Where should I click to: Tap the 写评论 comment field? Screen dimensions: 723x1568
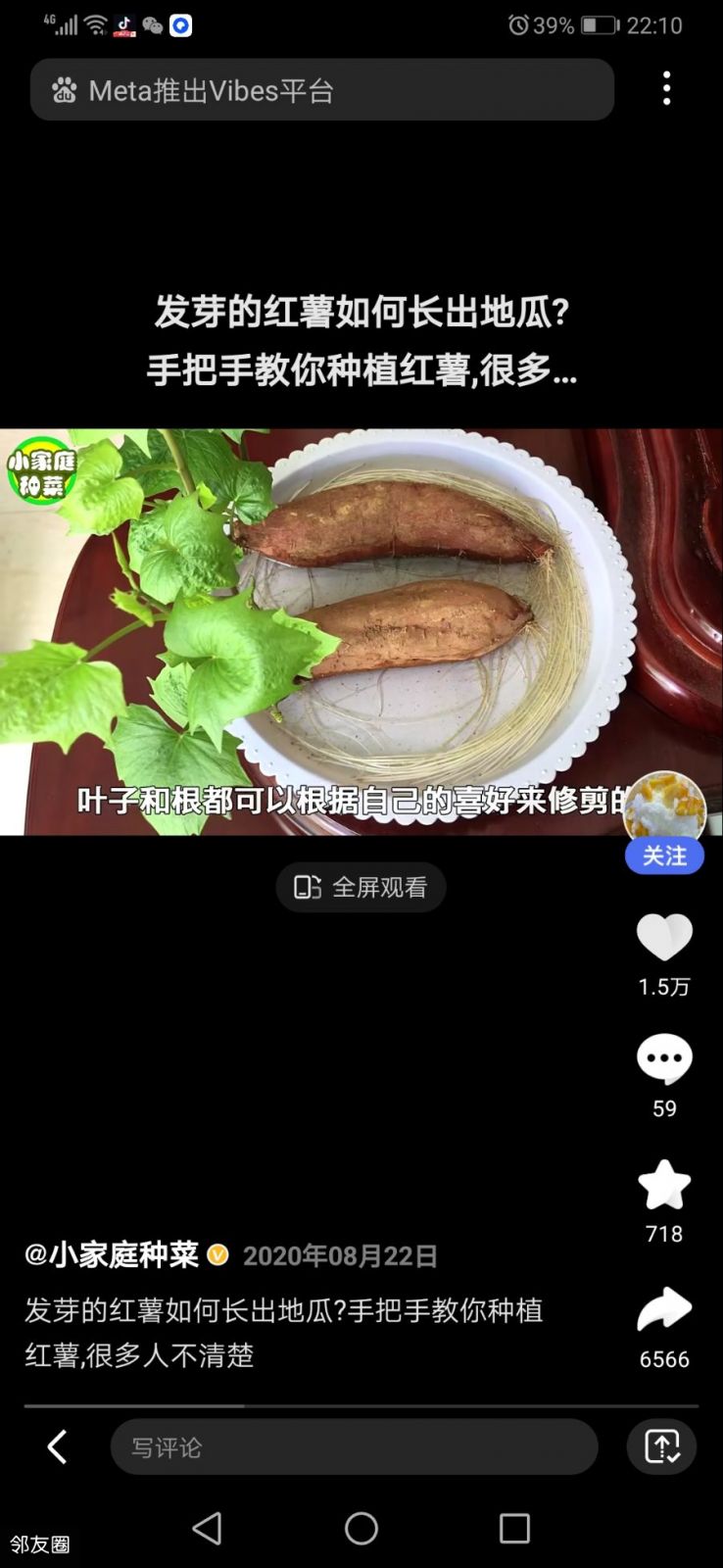(x=353, y=1446)
